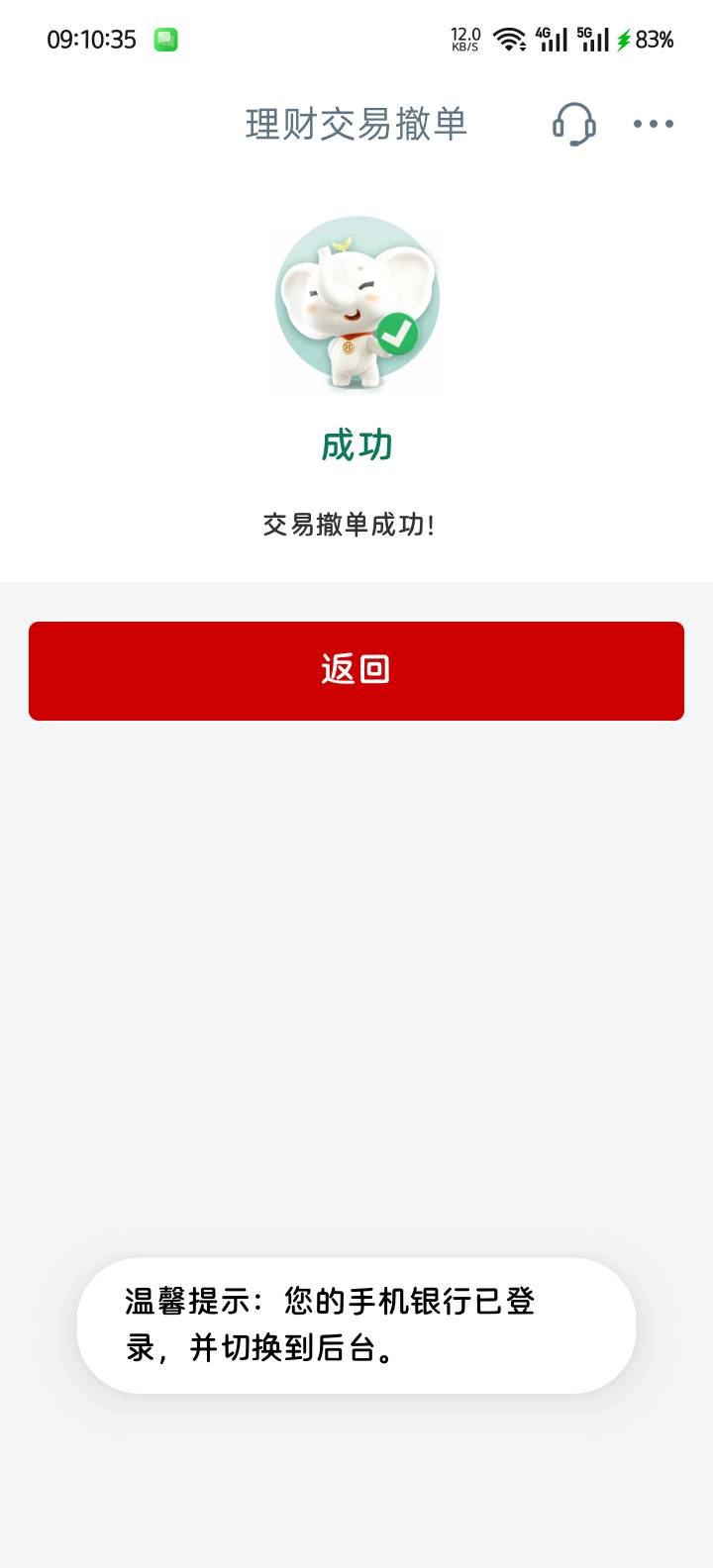
Task: Open customer service headset icon
Action: click(574, 124)
